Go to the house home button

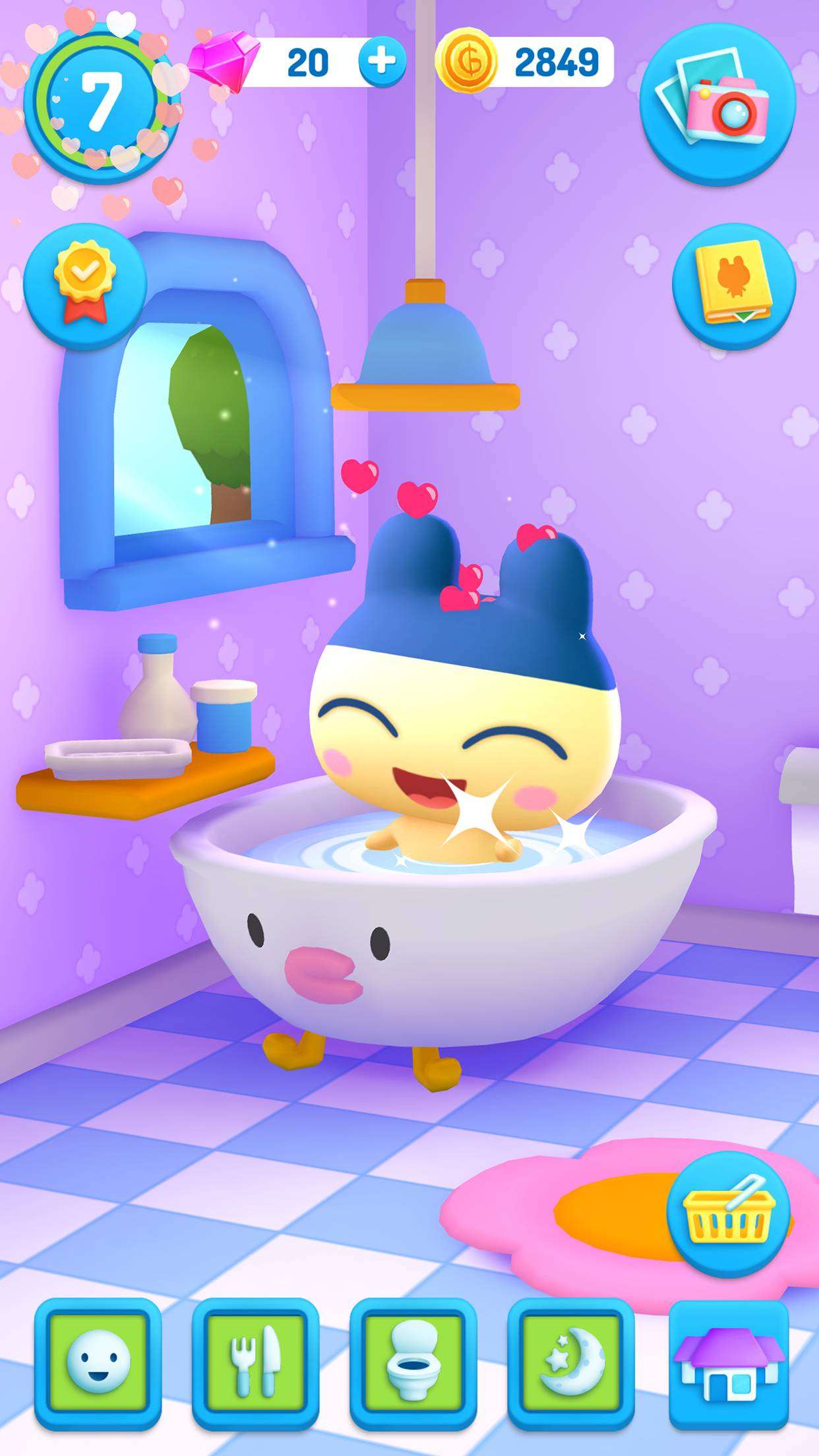pyautogui.click(x=729, y=1363)
